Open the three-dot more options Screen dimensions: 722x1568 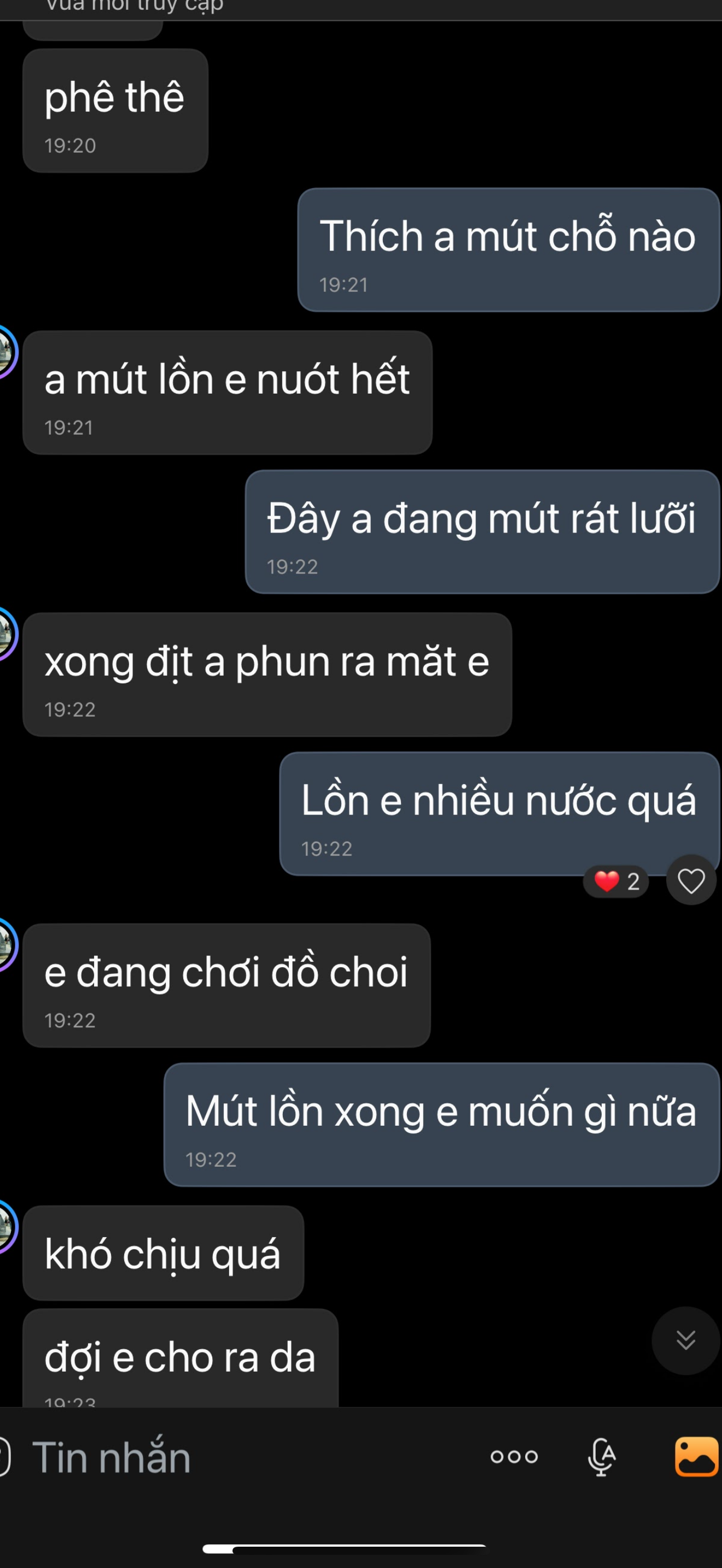click(514, 1456)
